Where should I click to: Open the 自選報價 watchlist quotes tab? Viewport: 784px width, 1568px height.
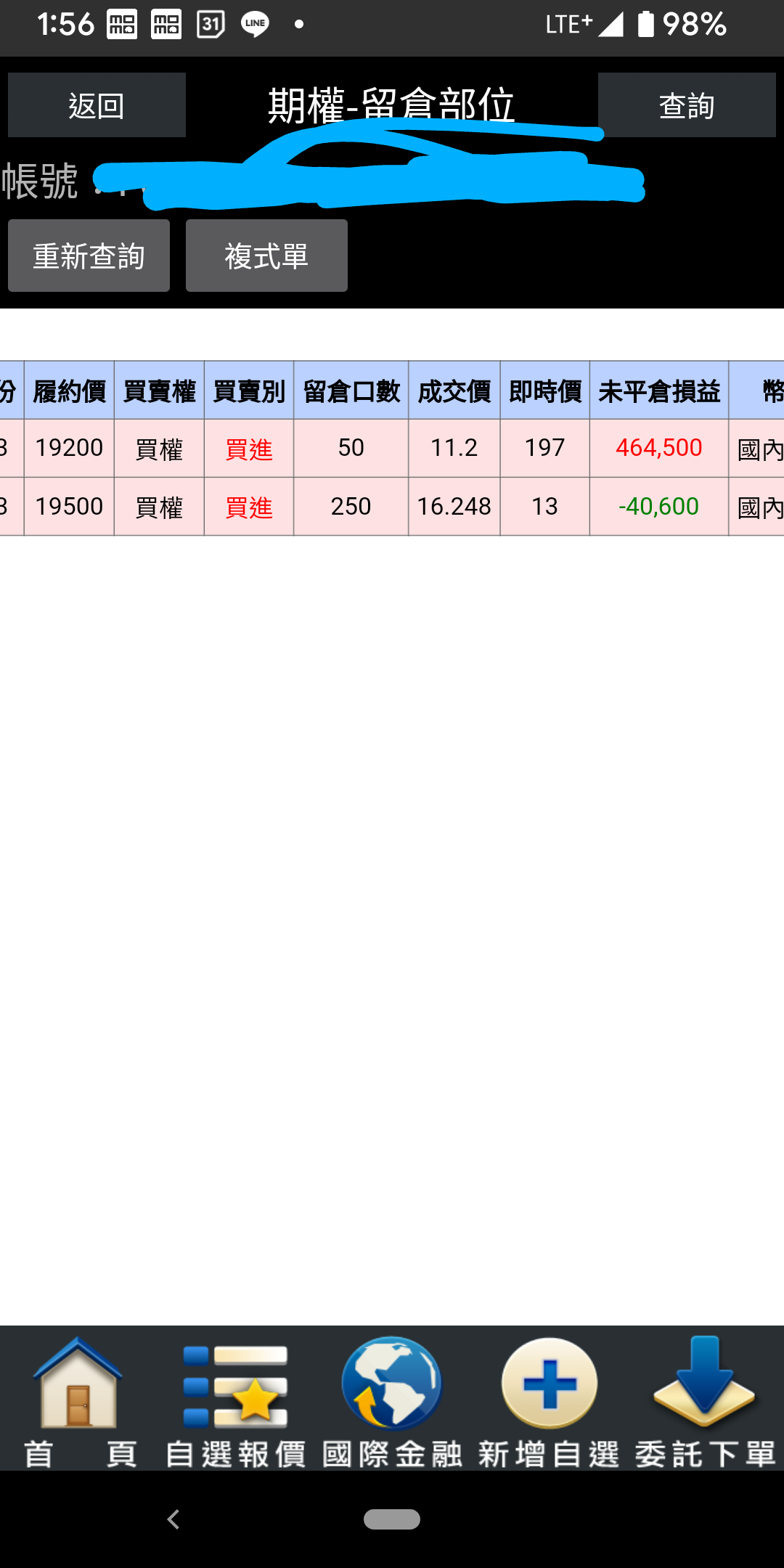[x=235, y=1401]
